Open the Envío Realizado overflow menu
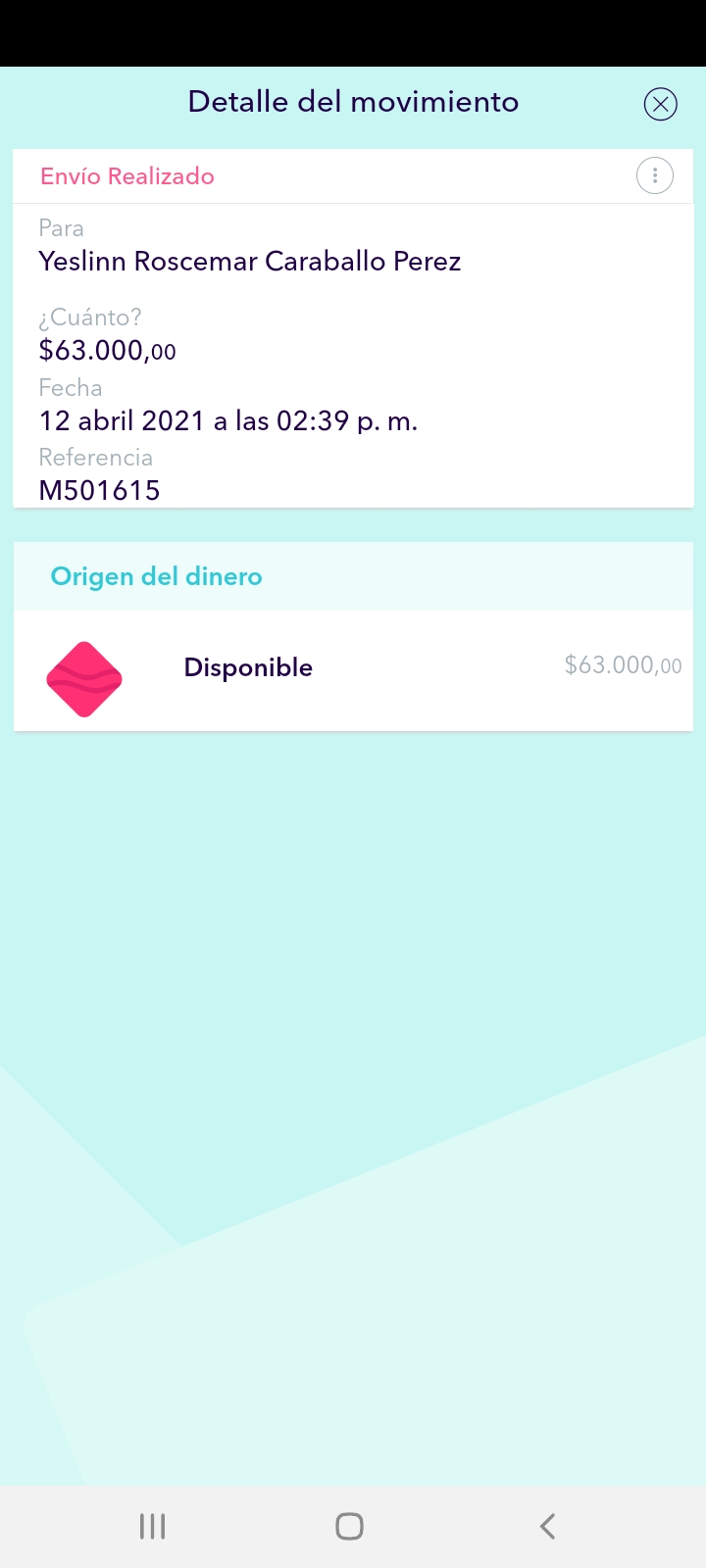The width and height of the screenshot is (706, 1568). [x=654, y=176]
